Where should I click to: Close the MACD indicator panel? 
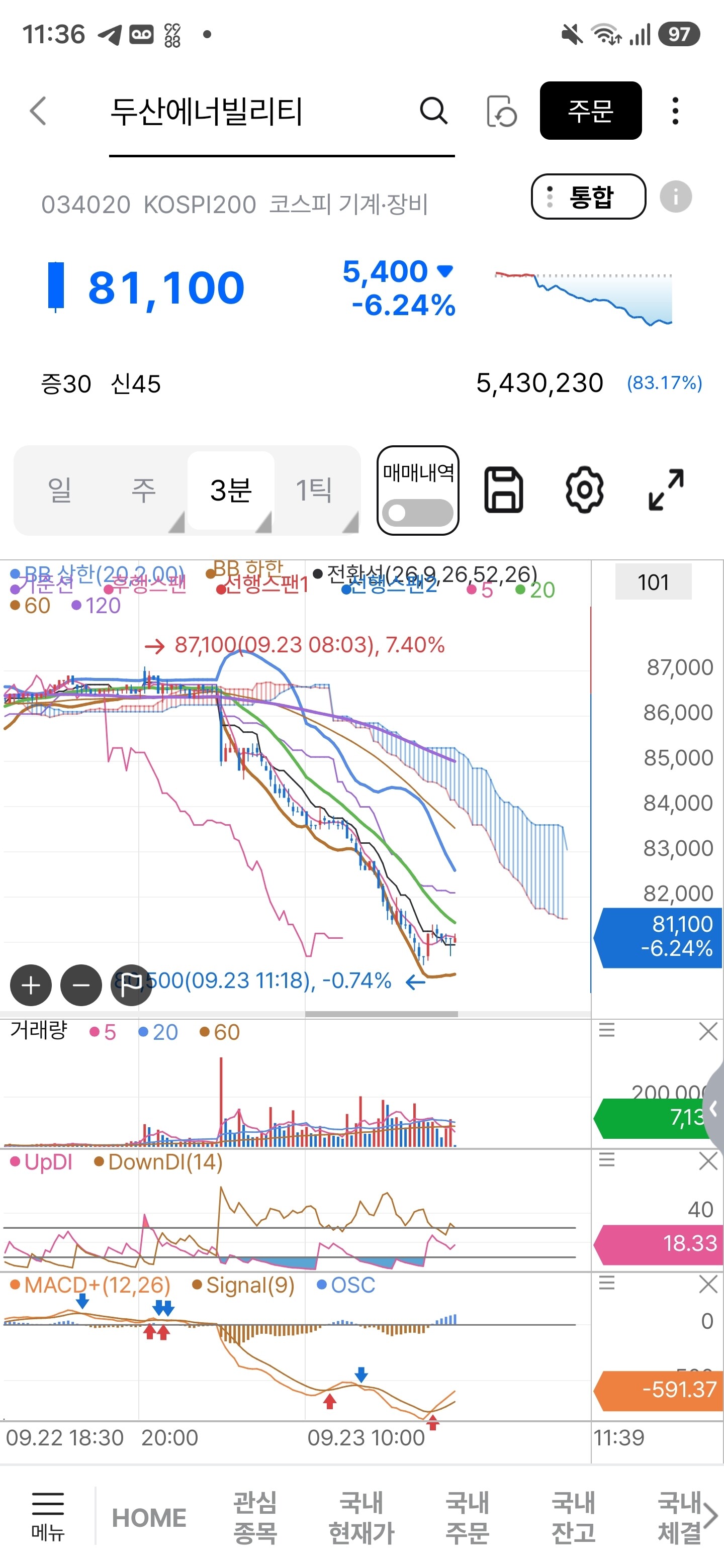pyautogui.click(x=707, y=1285)
